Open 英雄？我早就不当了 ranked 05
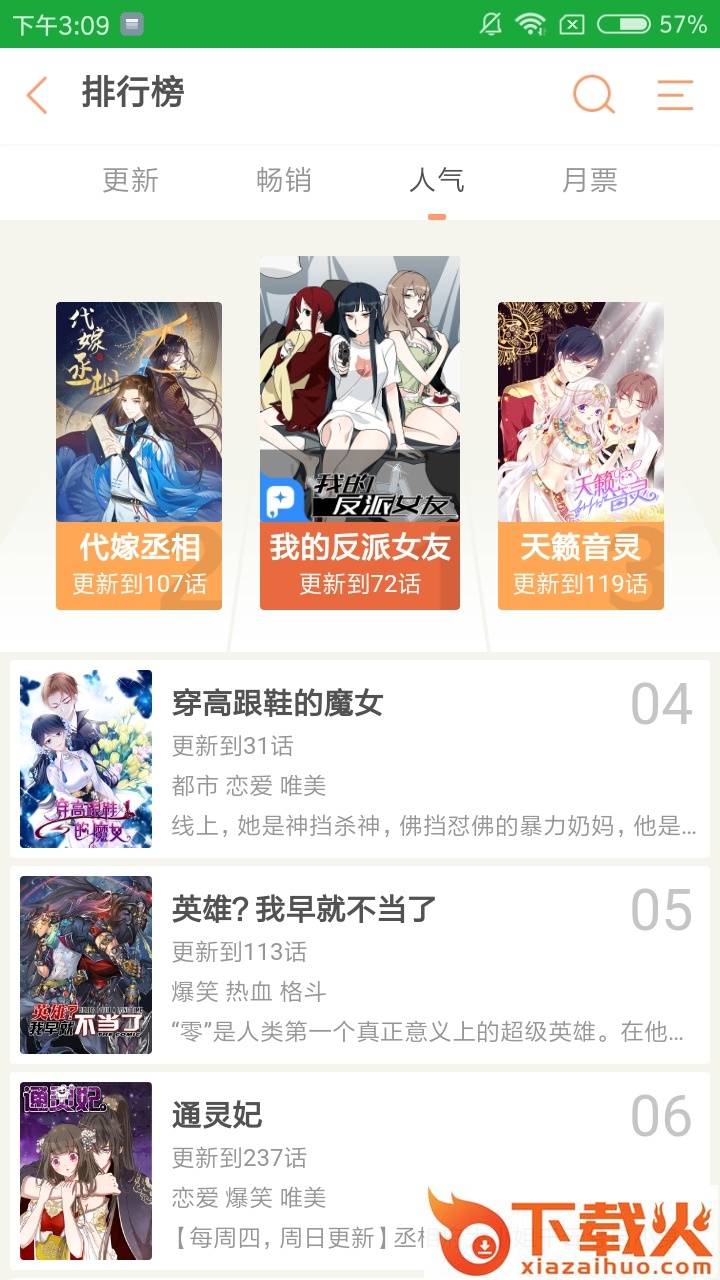This screenshot has width=720, height=1280. coord(360,964)
